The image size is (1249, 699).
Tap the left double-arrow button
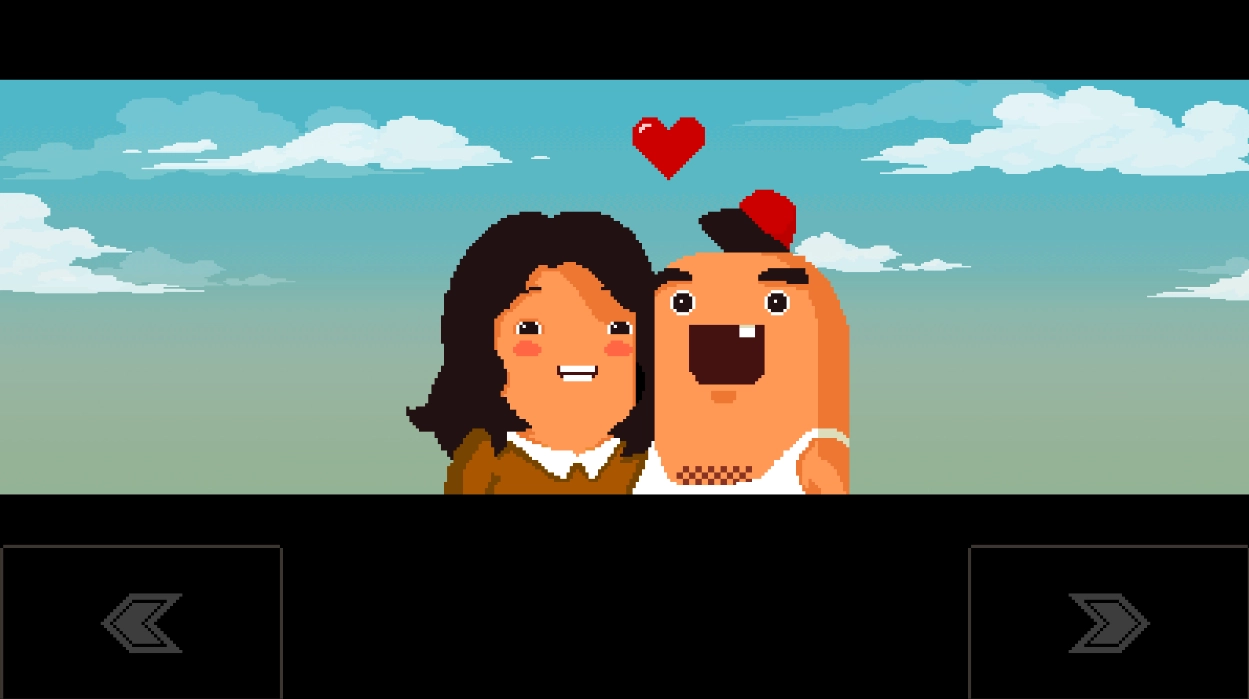pos(142,622)
